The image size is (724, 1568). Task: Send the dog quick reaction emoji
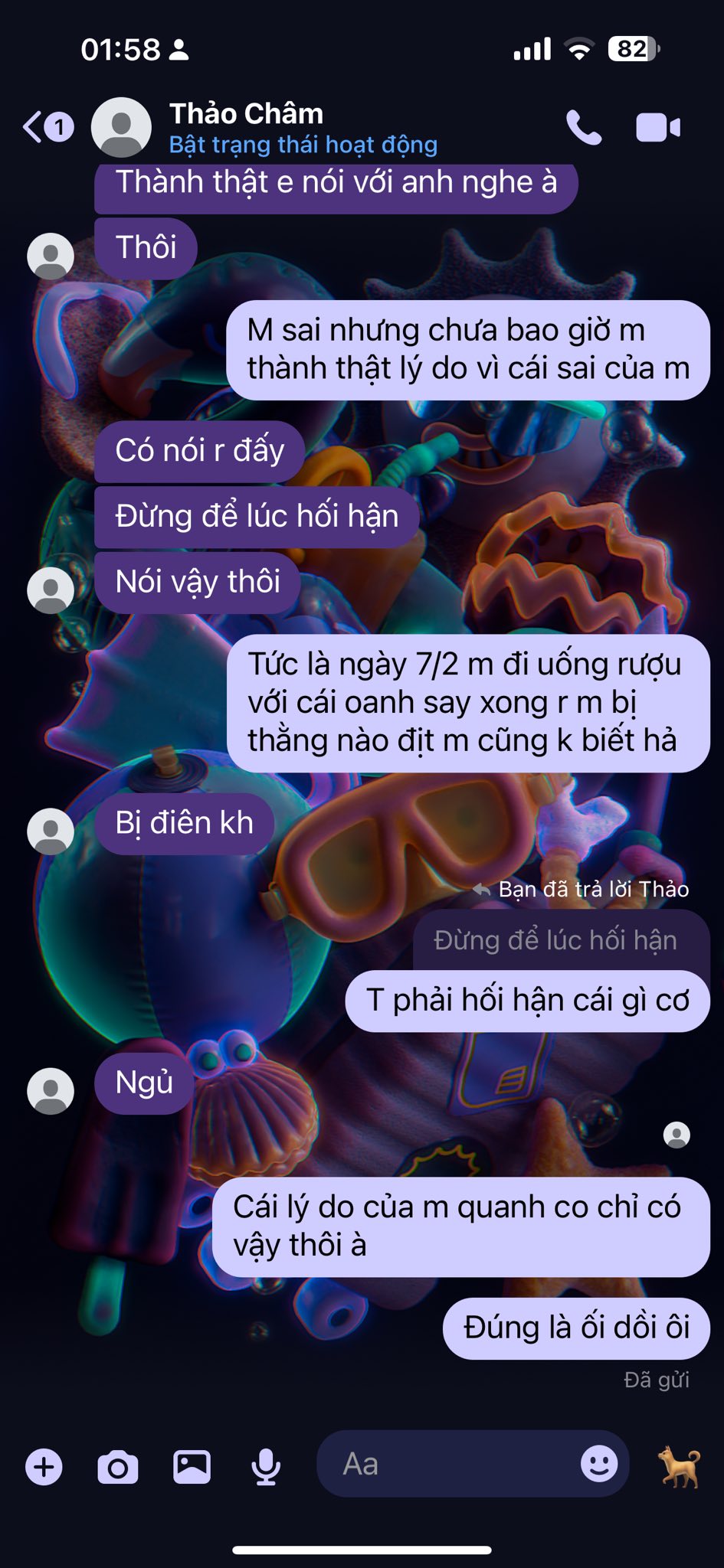point(679,1466)
